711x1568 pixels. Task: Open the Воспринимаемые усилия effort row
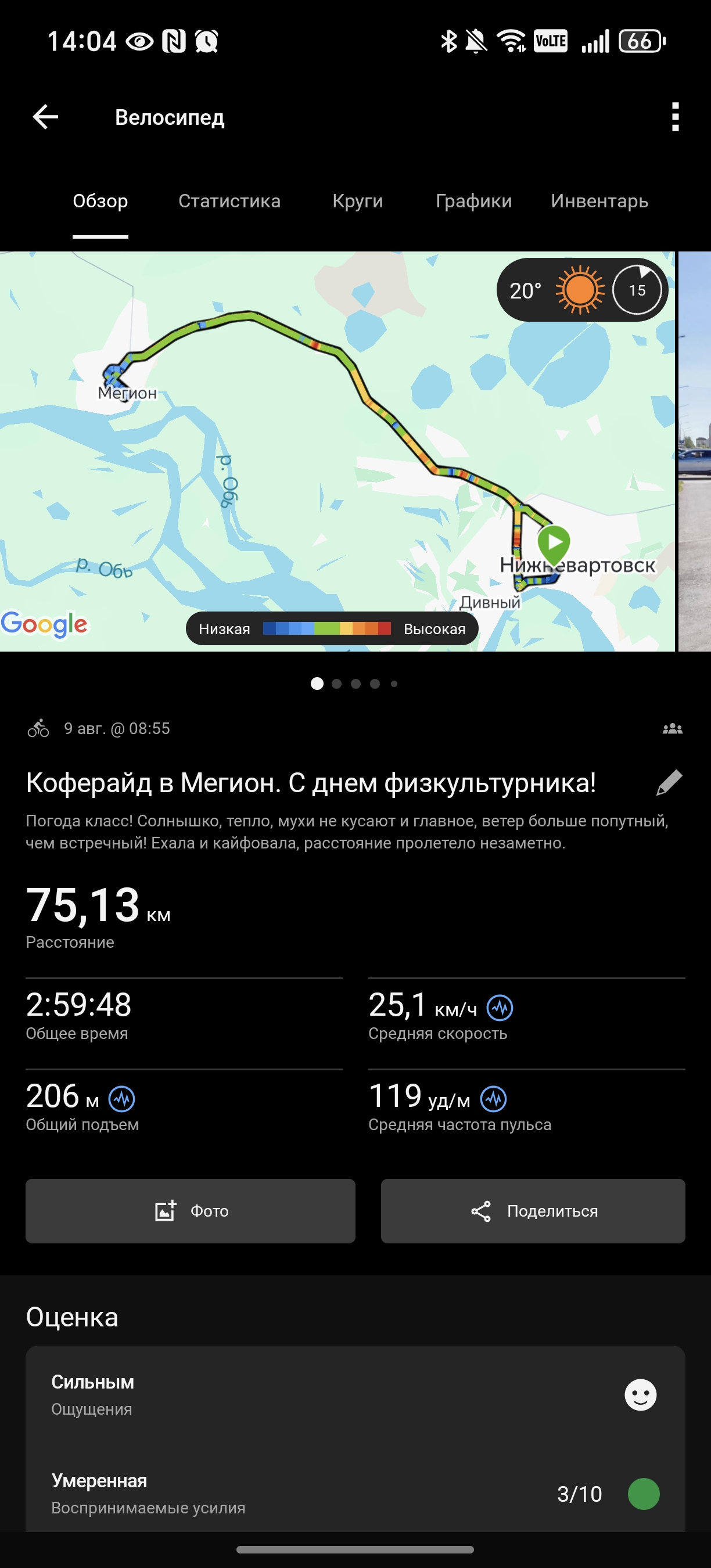coord(355,1493)
